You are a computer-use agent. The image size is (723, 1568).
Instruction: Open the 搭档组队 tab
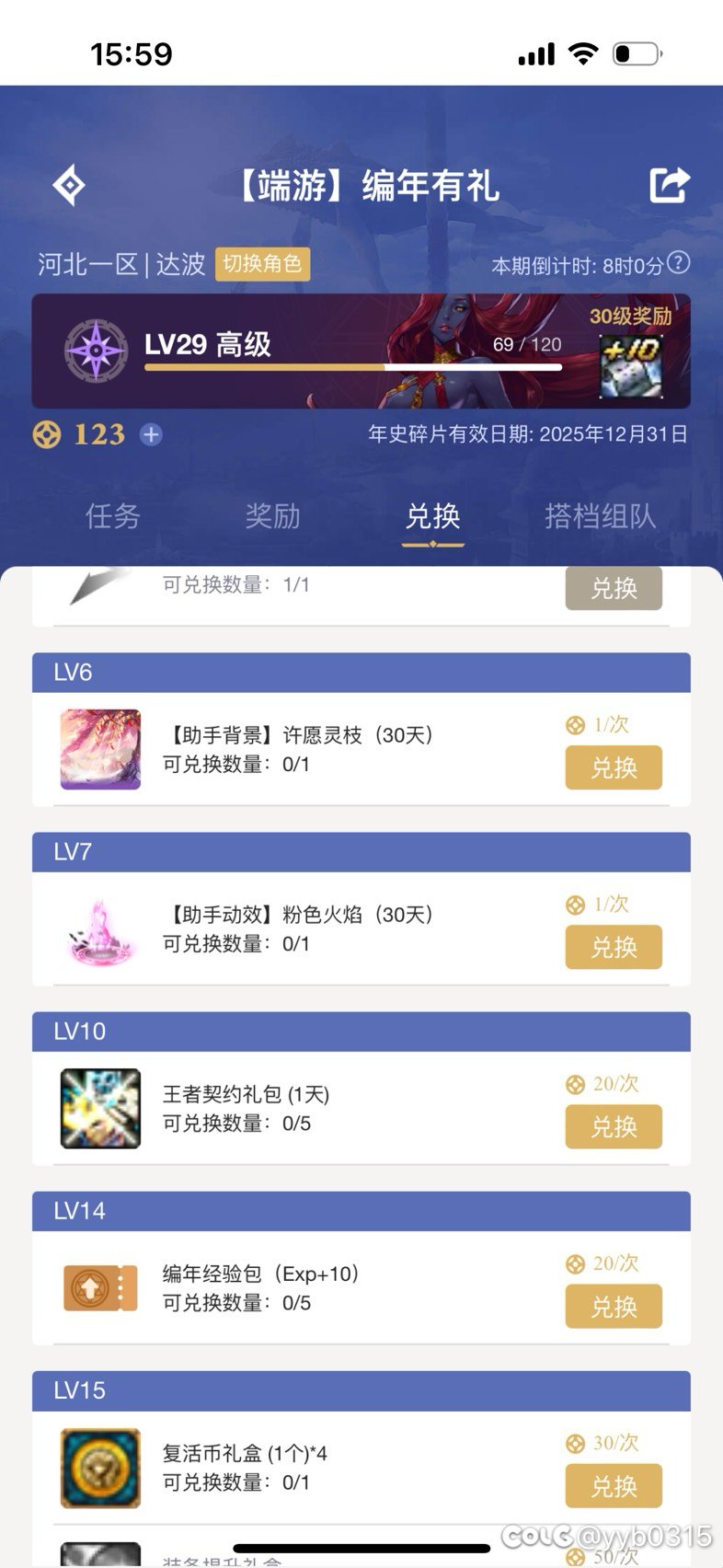tap(600, 516)
